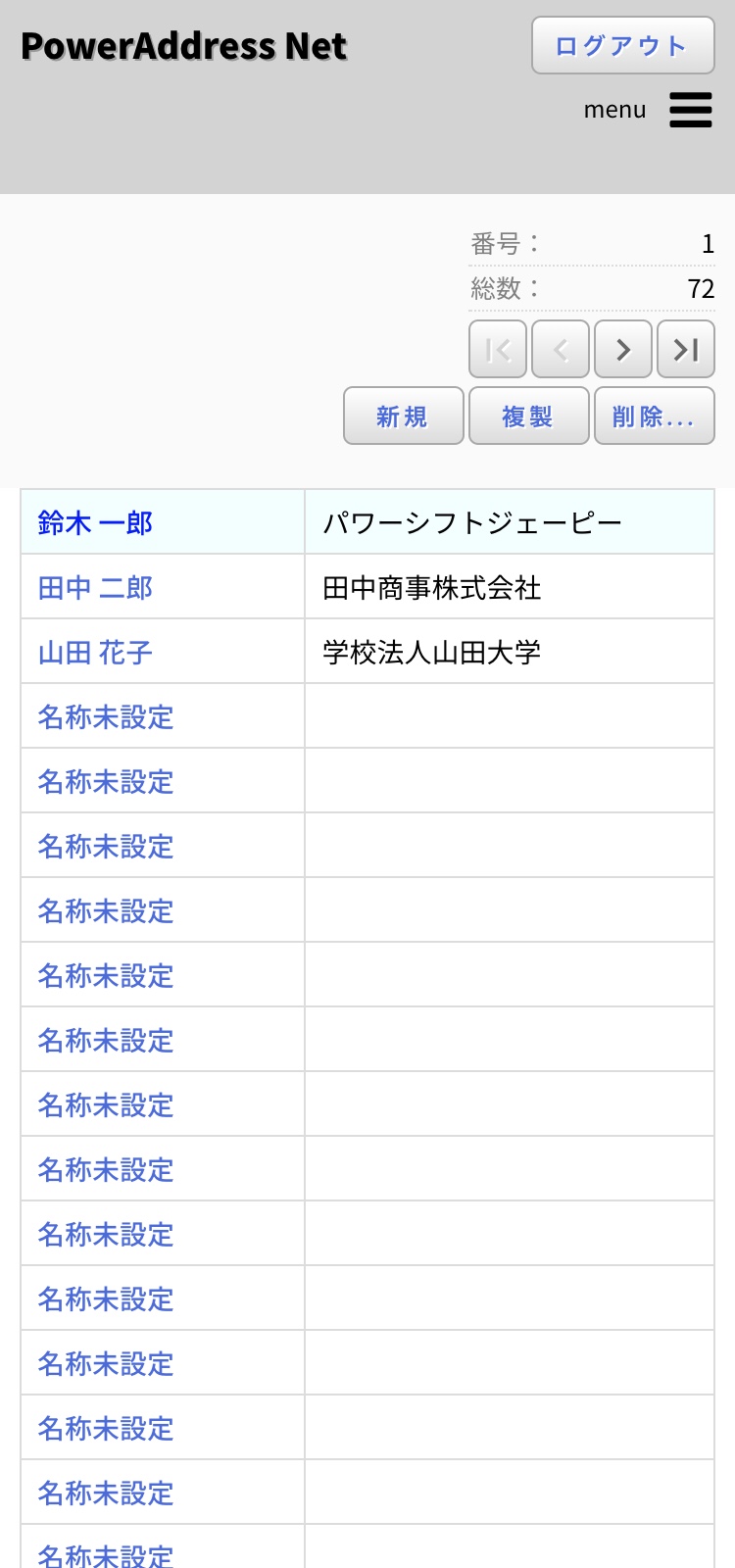The height and width of the screenshot is (1568, 735).
Task: Select contact 山田 花子
Action: 95,652
